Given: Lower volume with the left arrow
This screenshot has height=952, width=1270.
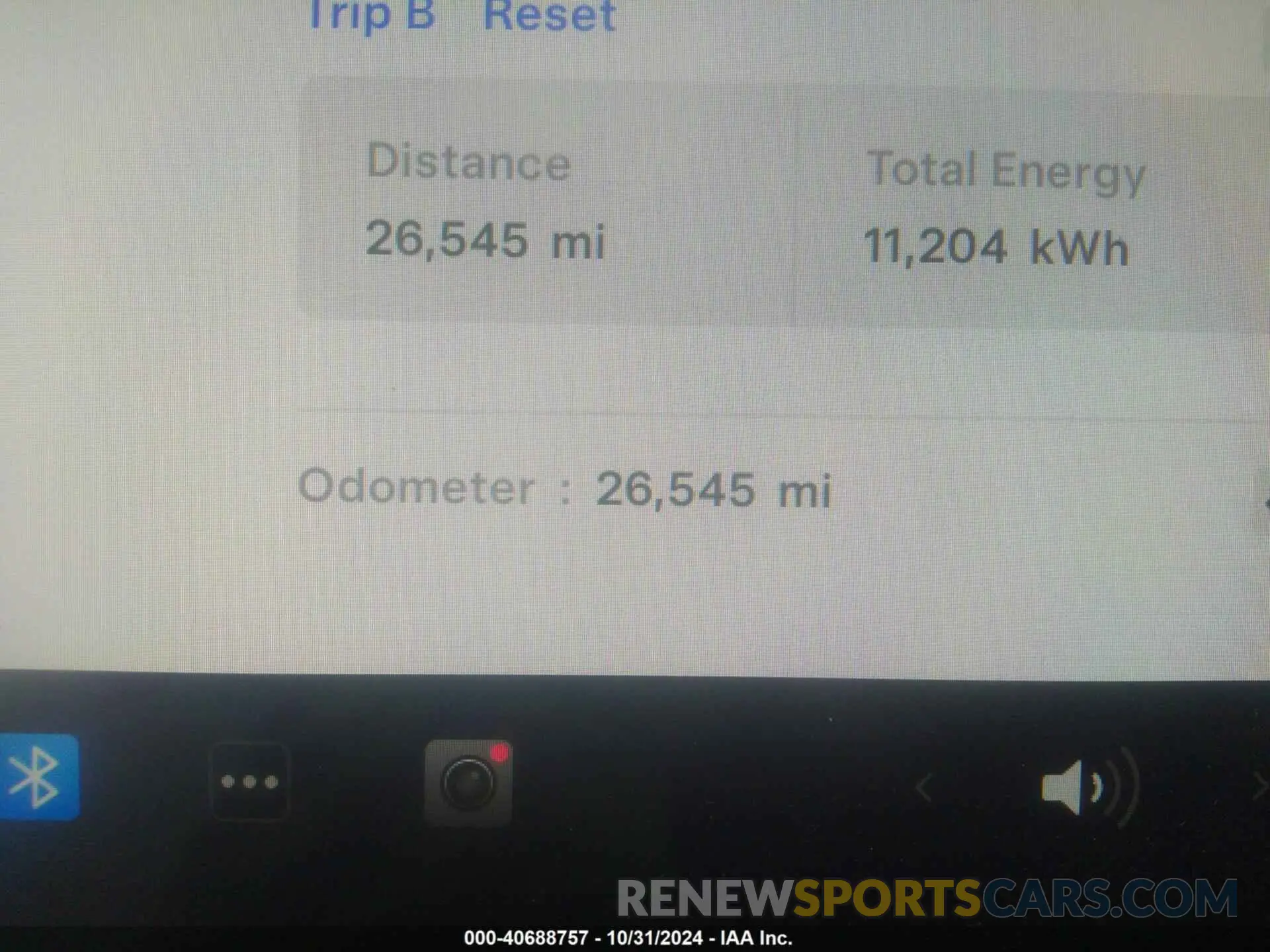Looking at the screenshot, I should pyautogui.click(x=925, y=788).
